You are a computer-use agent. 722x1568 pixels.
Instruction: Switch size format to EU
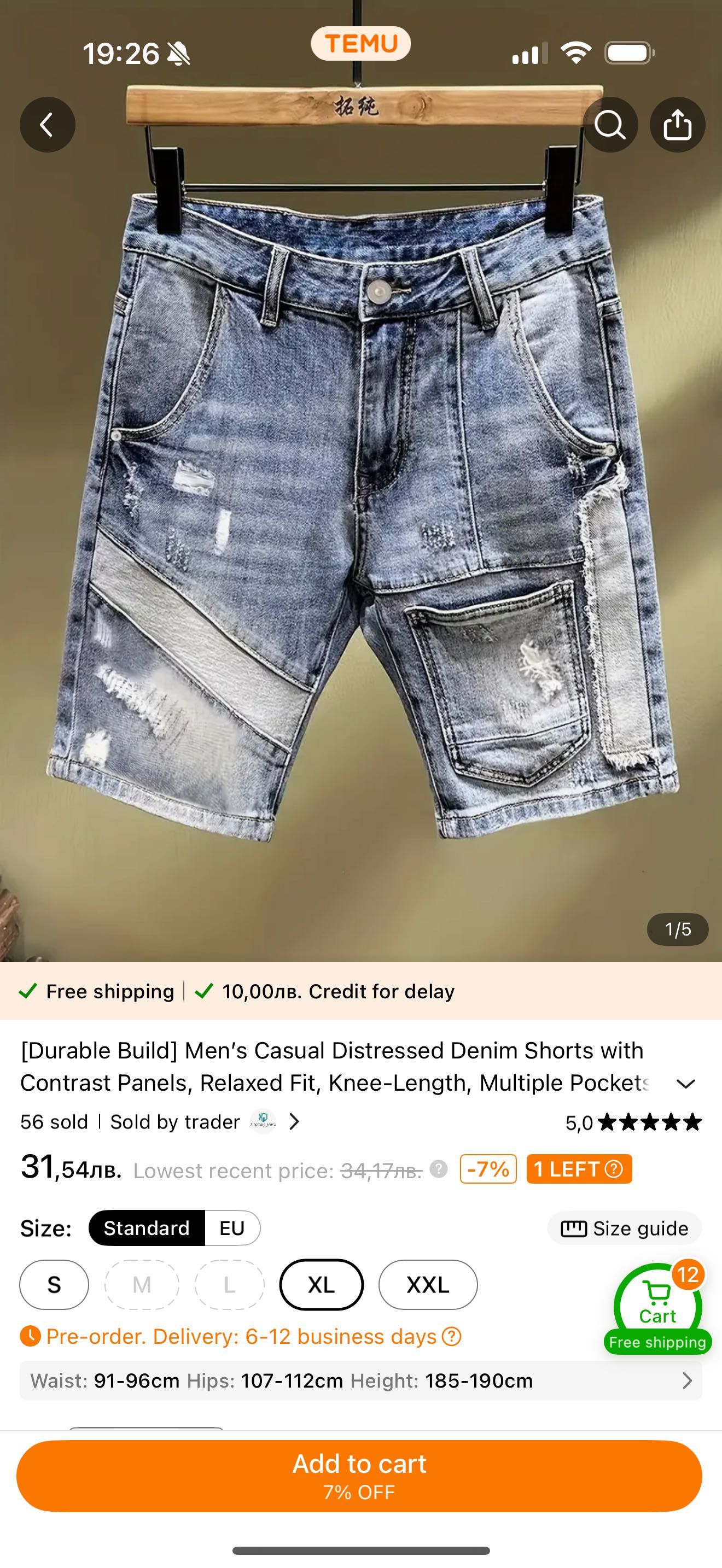click(x=232, y=1228)
